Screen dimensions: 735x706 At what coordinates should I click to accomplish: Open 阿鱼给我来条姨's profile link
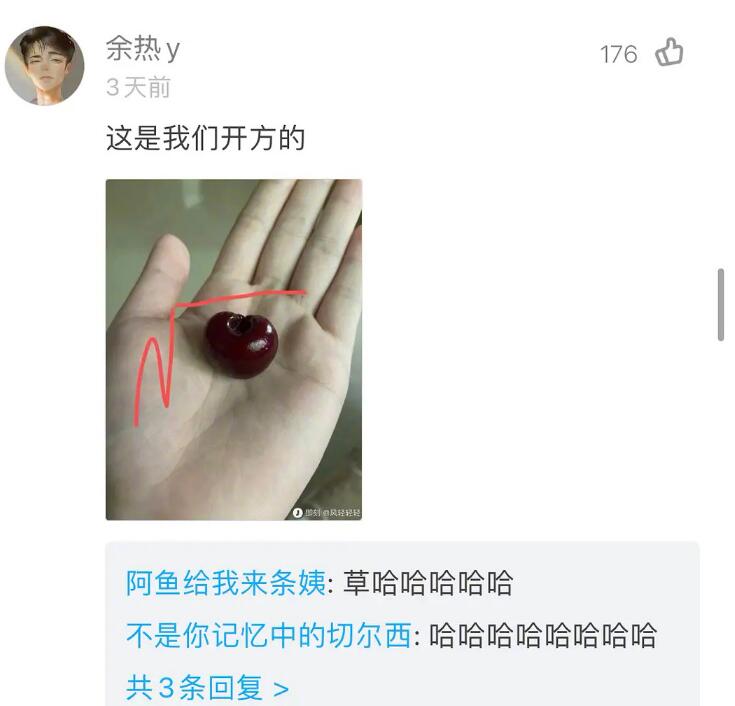click(x=226, y=583)
